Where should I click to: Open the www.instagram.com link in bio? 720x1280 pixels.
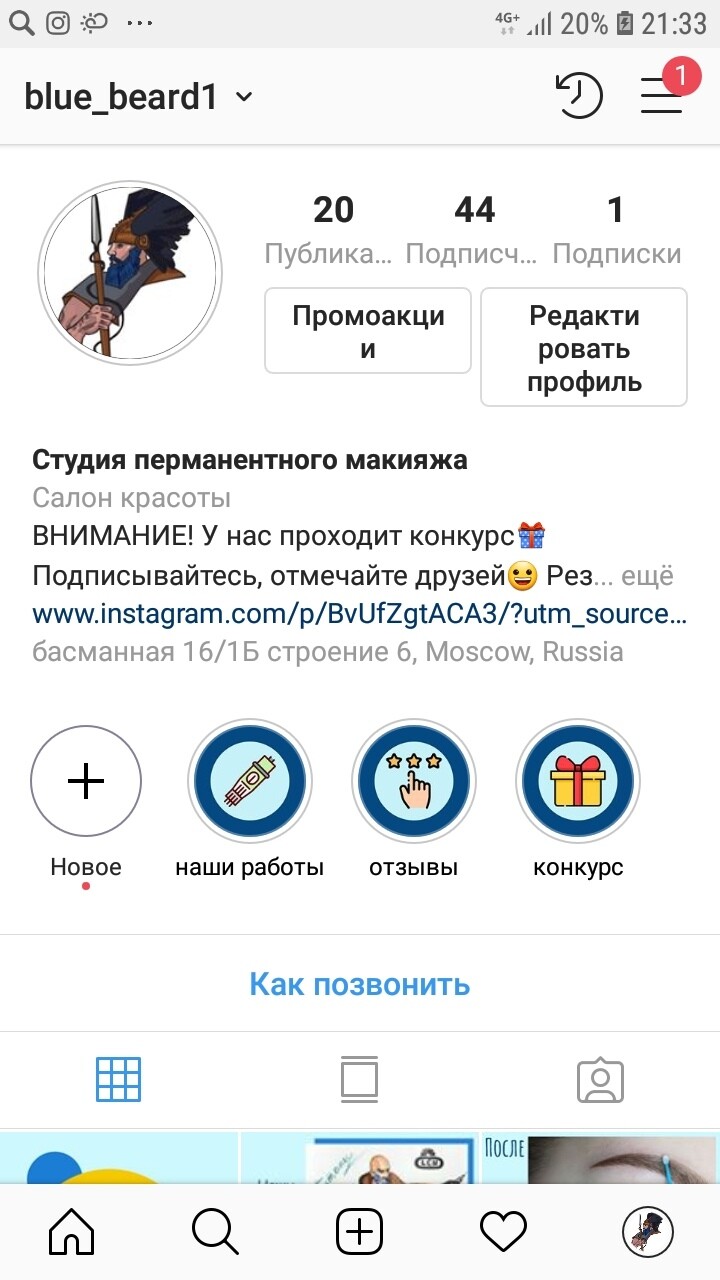point(360,613)
